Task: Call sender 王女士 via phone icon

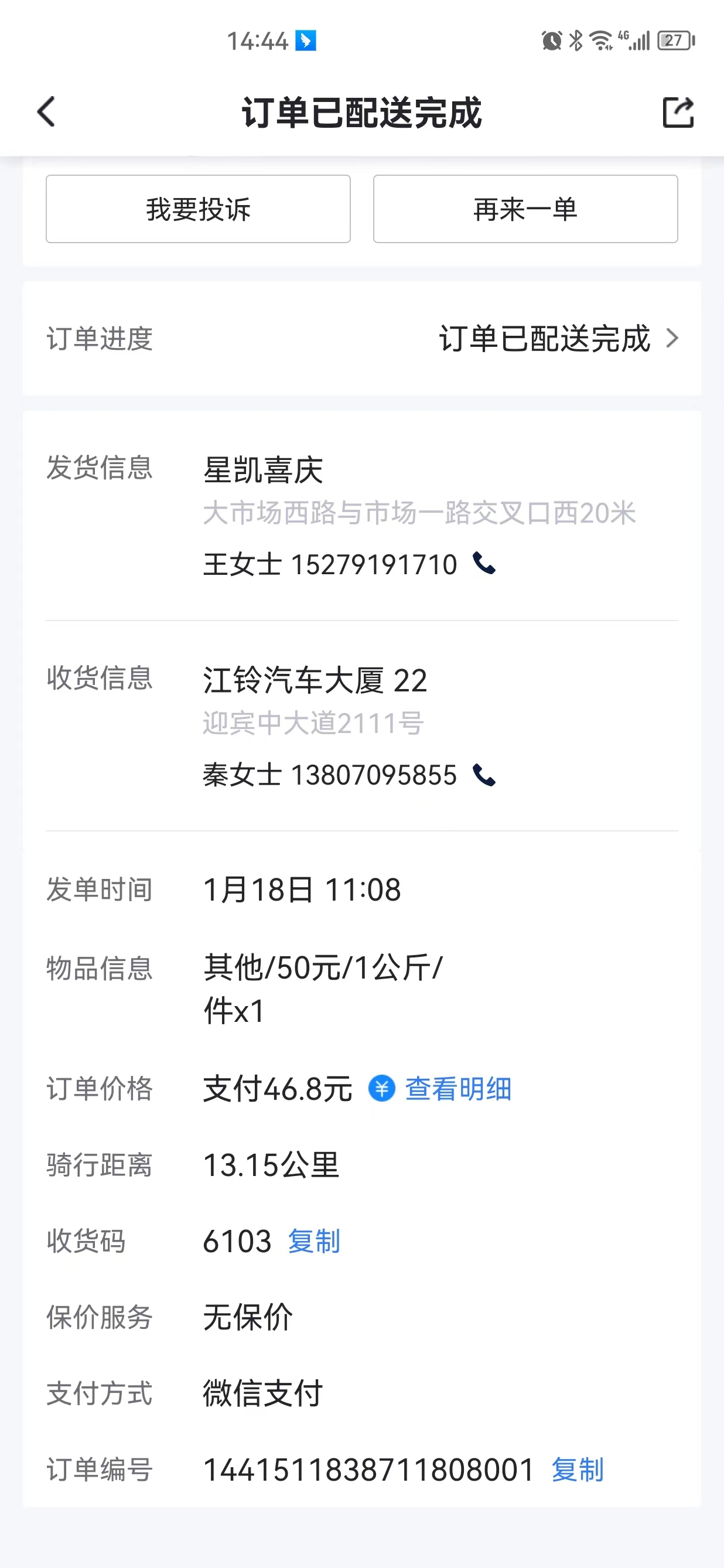Action: [484, 564]
